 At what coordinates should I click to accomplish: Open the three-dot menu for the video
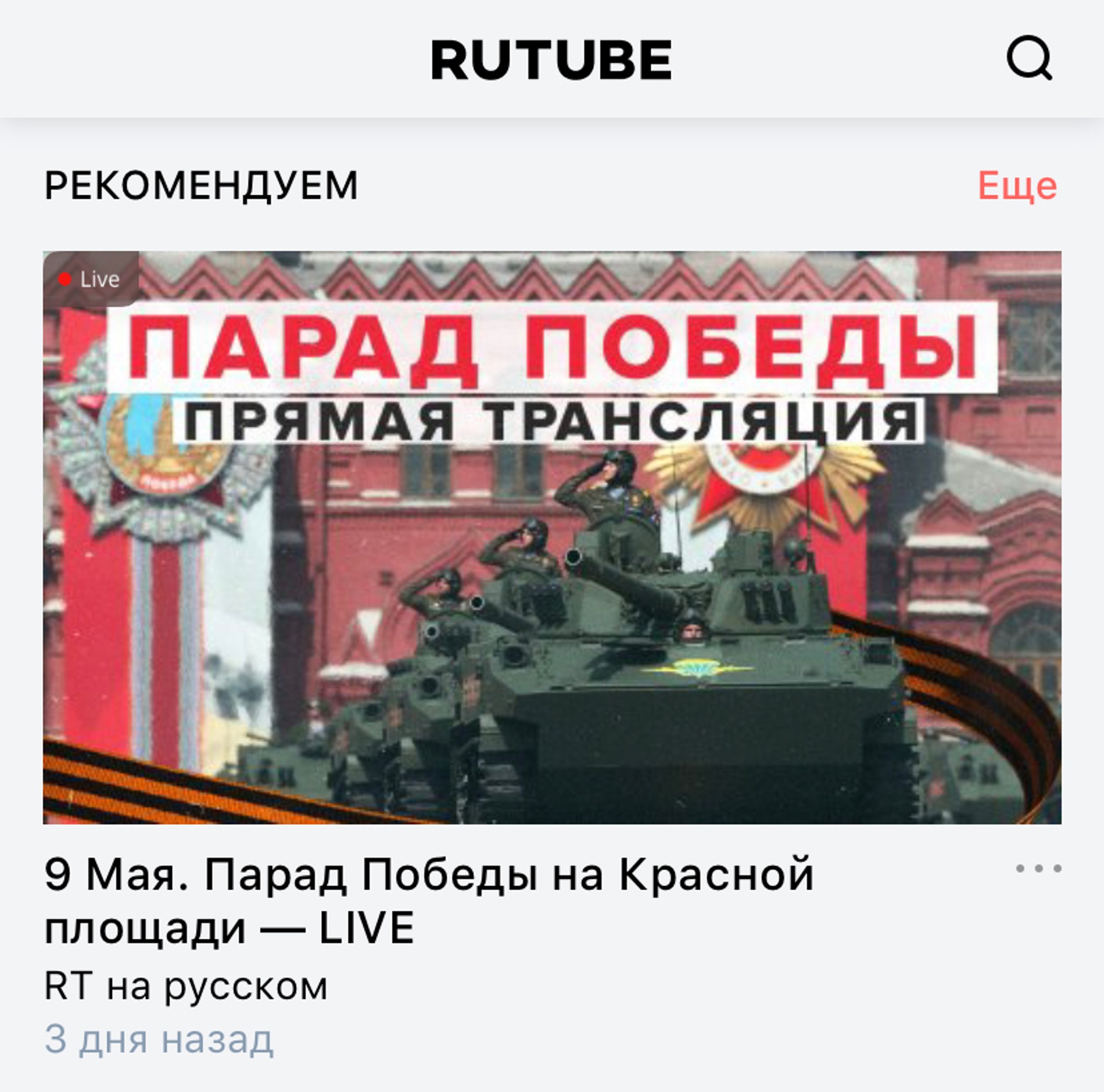1038,868
